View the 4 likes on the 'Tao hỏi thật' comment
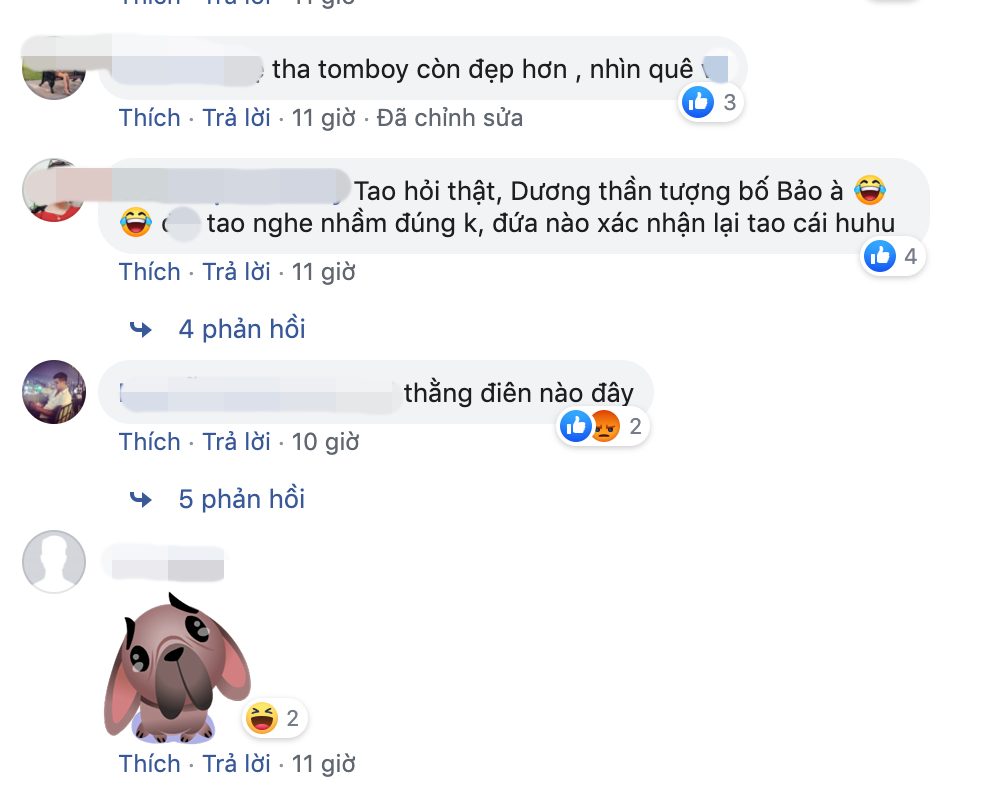This screenshot has width=992, height=796. coord(894,257)
